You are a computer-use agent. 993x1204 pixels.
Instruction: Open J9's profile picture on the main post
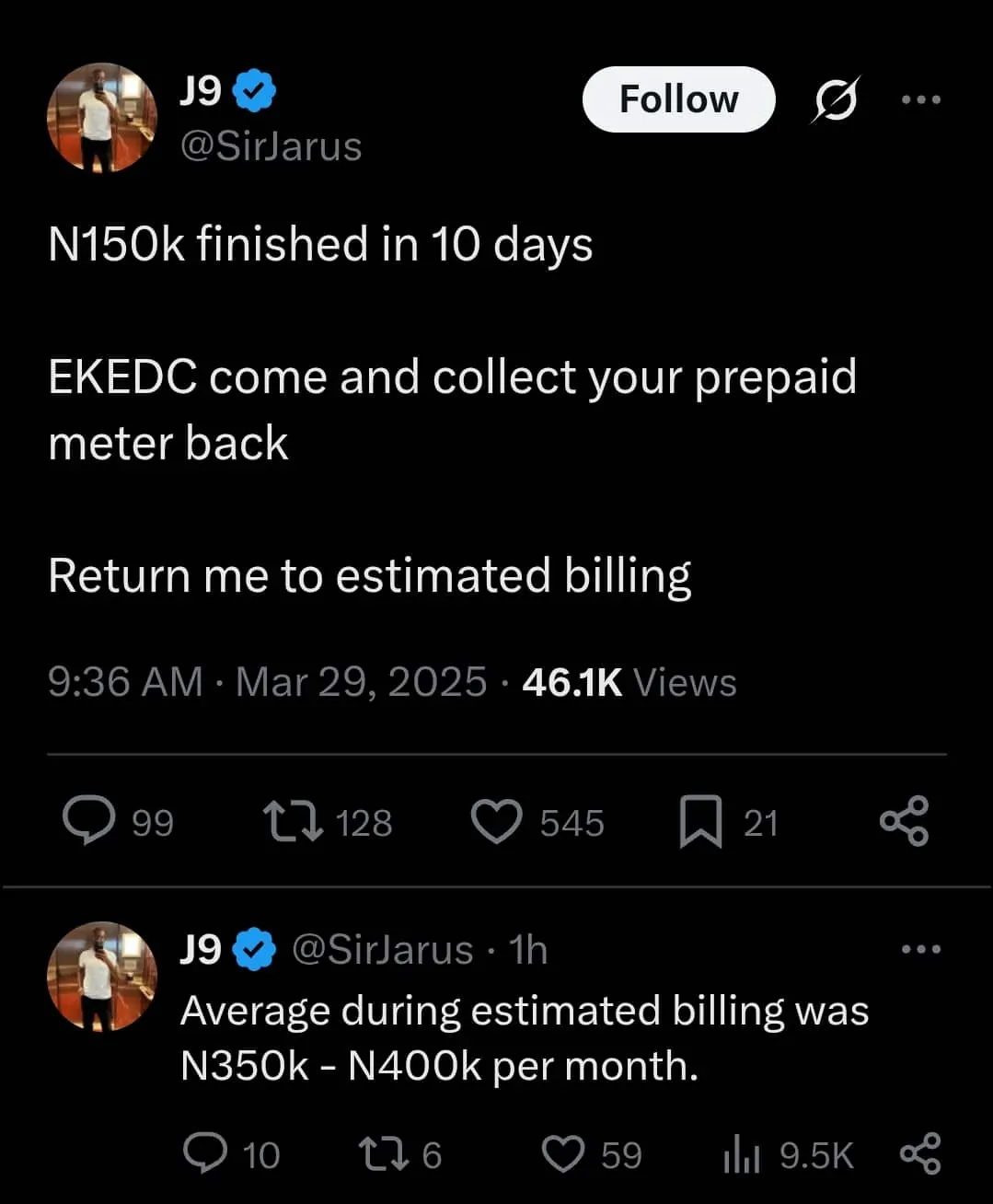pos(102,118)
